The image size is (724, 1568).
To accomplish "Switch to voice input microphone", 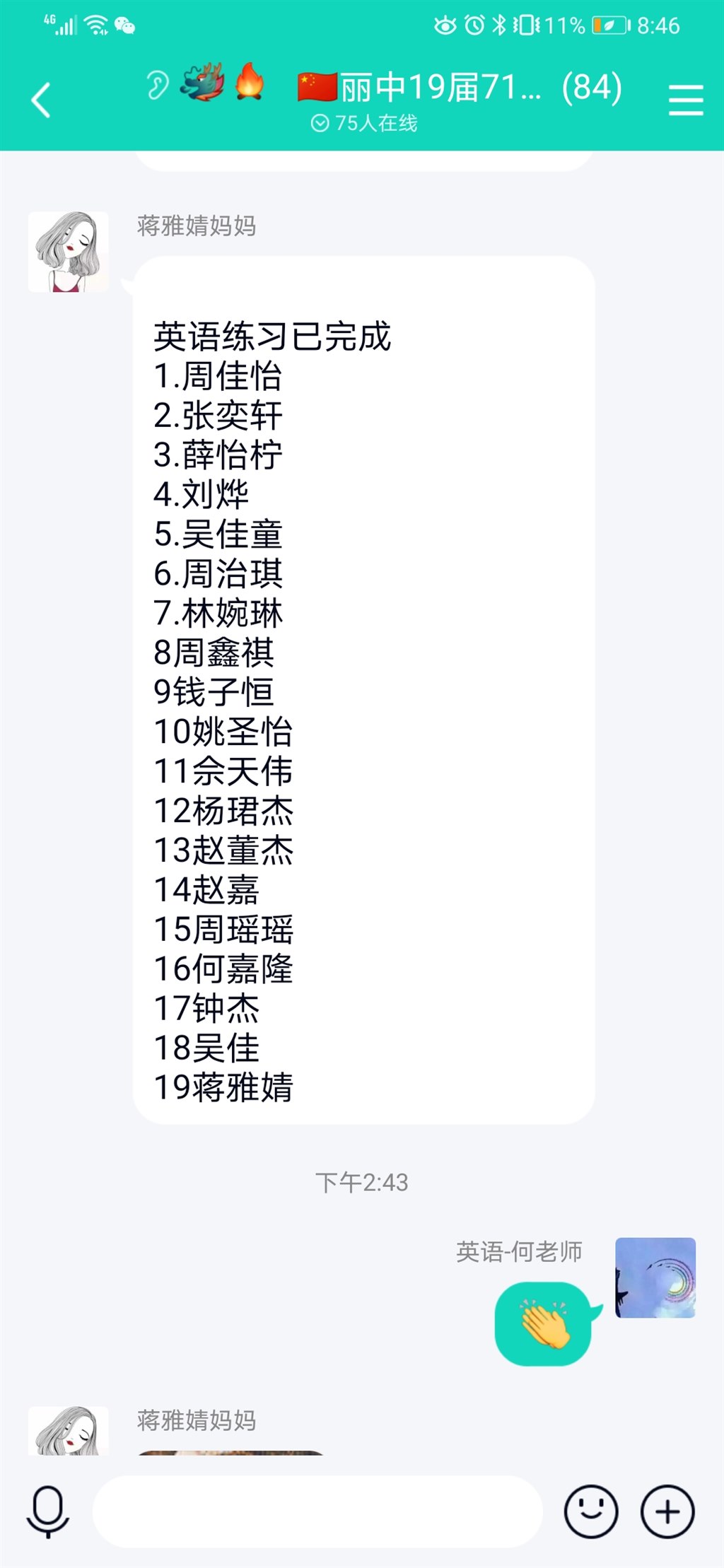I will tap(48, 1511).
